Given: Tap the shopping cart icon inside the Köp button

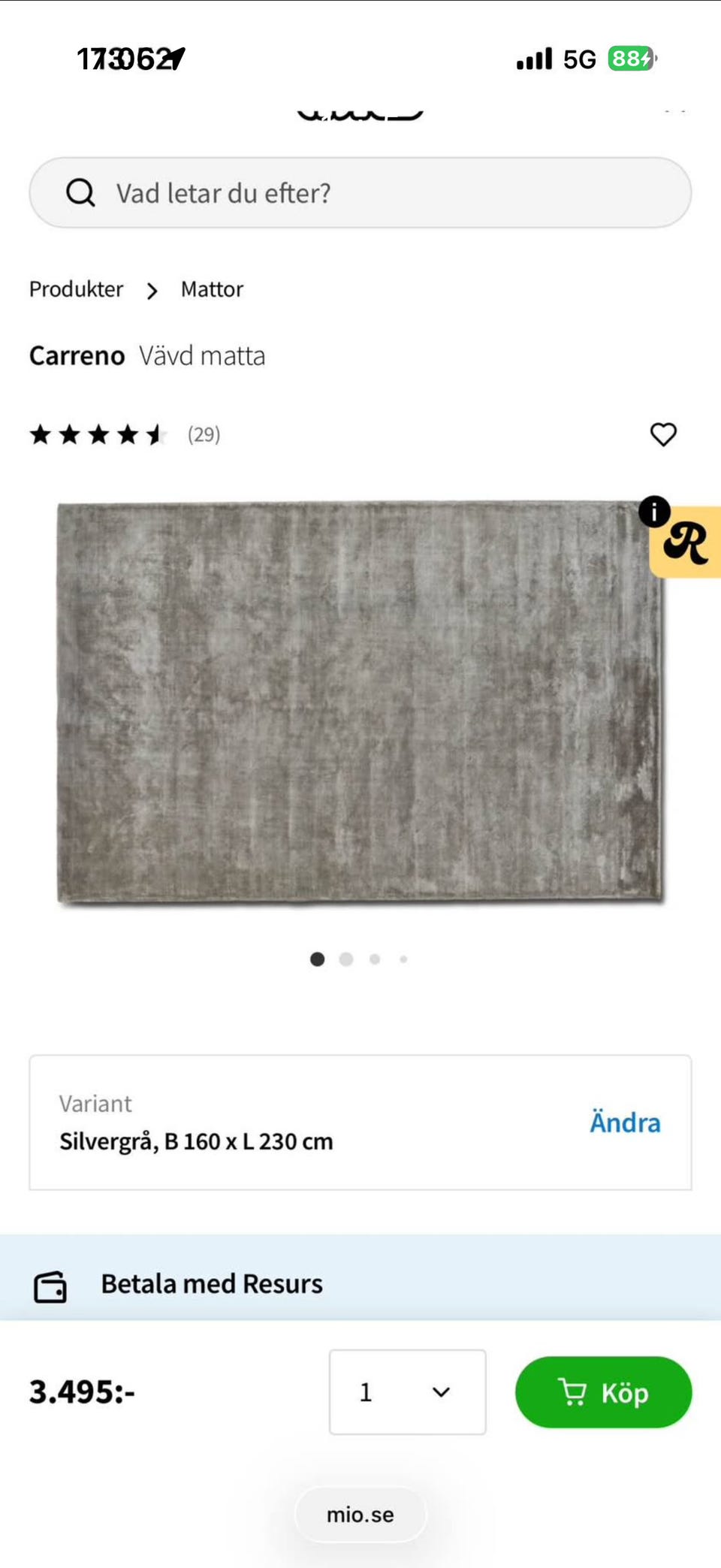Looking at the screenshot, I should [572, 1392].
